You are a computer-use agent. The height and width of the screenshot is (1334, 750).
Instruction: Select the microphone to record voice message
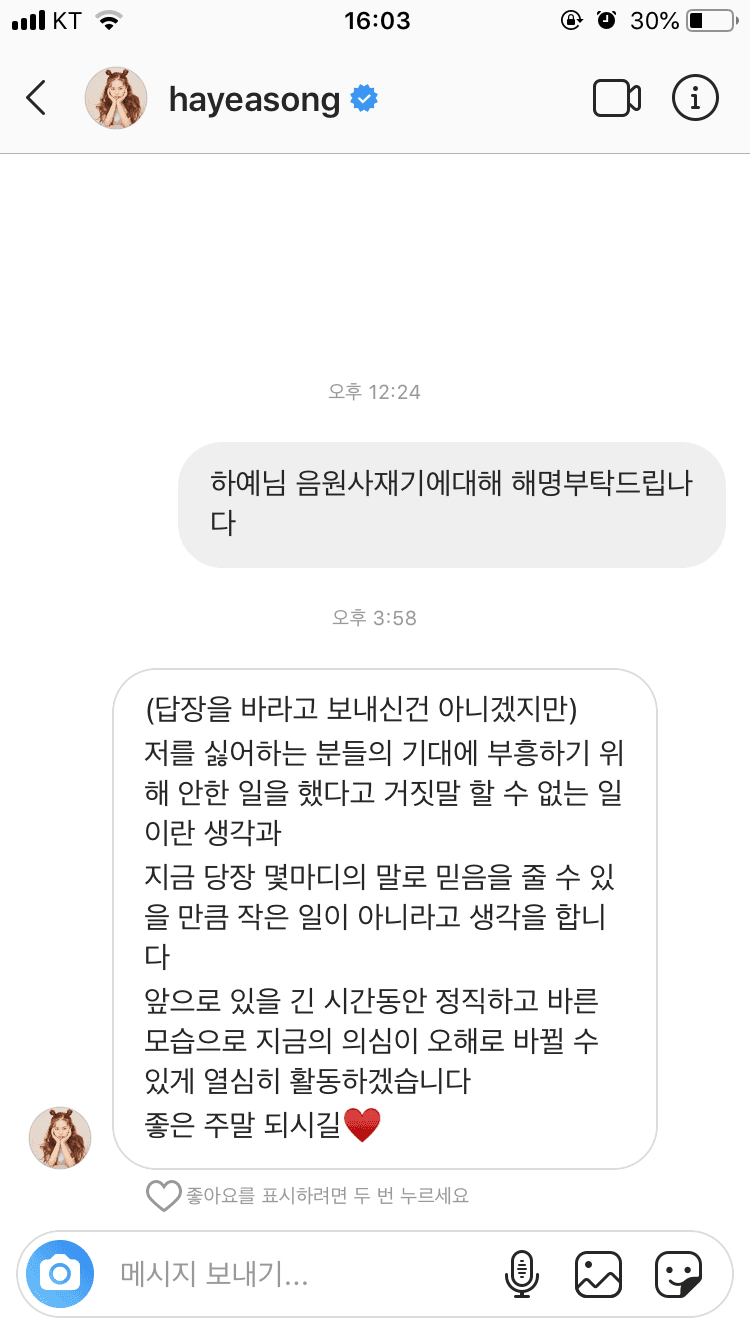[519, 1273]
